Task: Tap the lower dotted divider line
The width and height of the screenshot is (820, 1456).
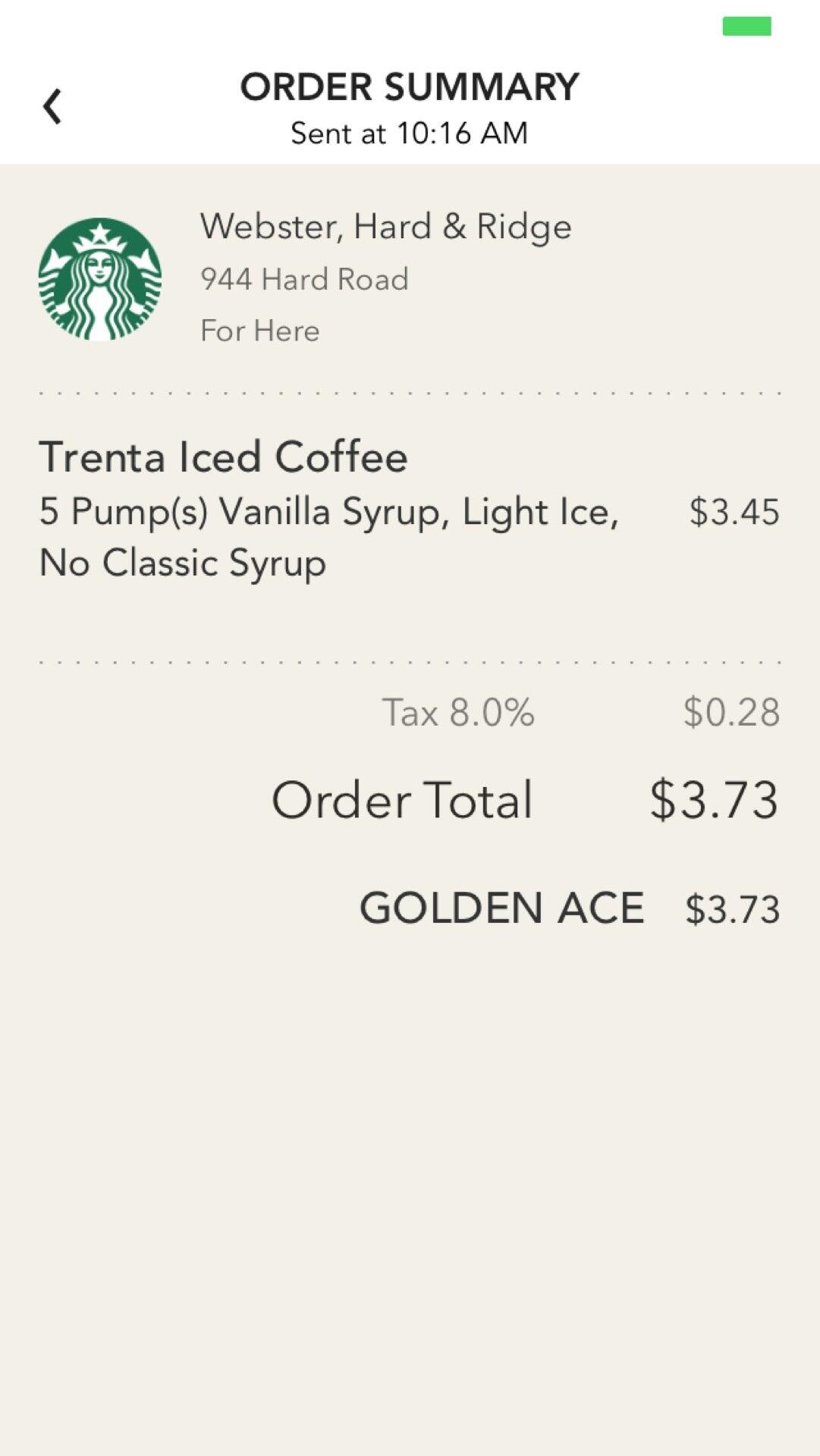Action: tap(410, 661)
